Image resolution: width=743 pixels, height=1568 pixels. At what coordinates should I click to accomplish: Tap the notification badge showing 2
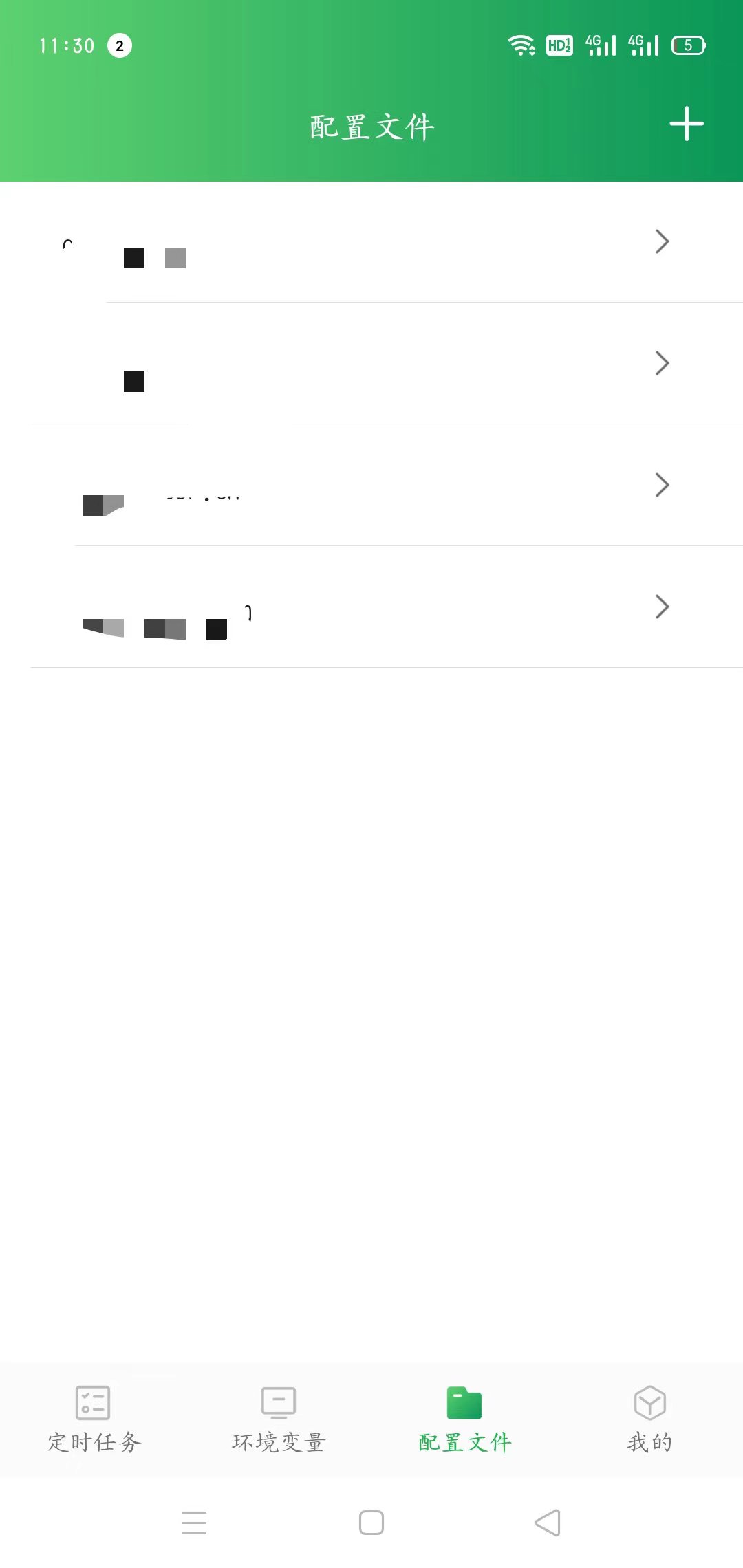point(118,45)
